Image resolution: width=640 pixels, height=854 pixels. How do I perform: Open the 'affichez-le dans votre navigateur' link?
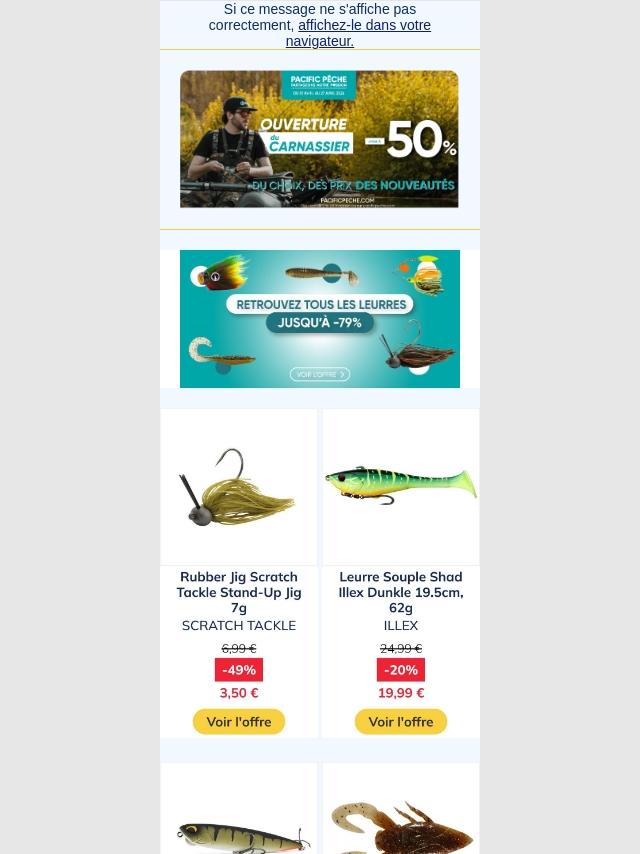pos(363,25)
